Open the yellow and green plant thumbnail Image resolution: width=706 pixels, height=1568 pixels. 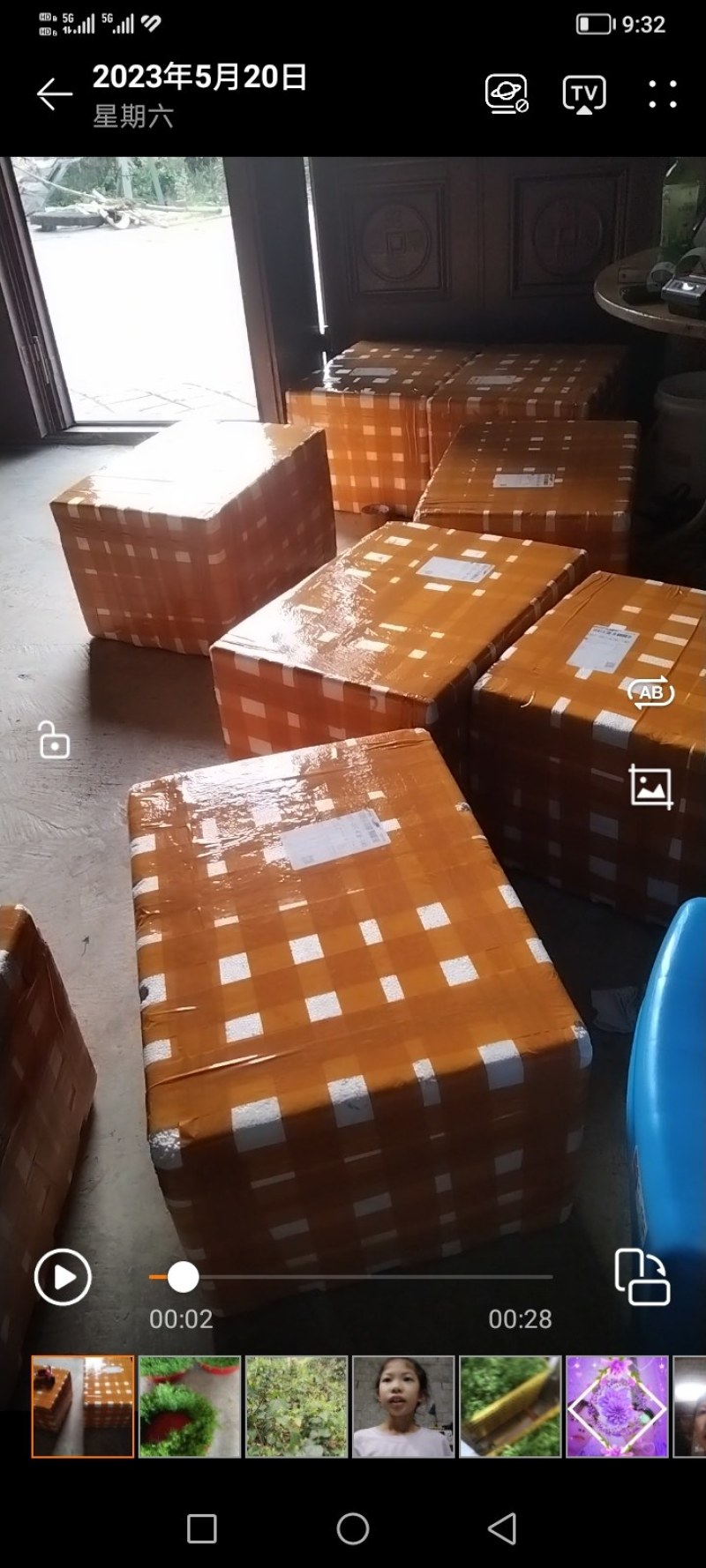point(510,1407)
